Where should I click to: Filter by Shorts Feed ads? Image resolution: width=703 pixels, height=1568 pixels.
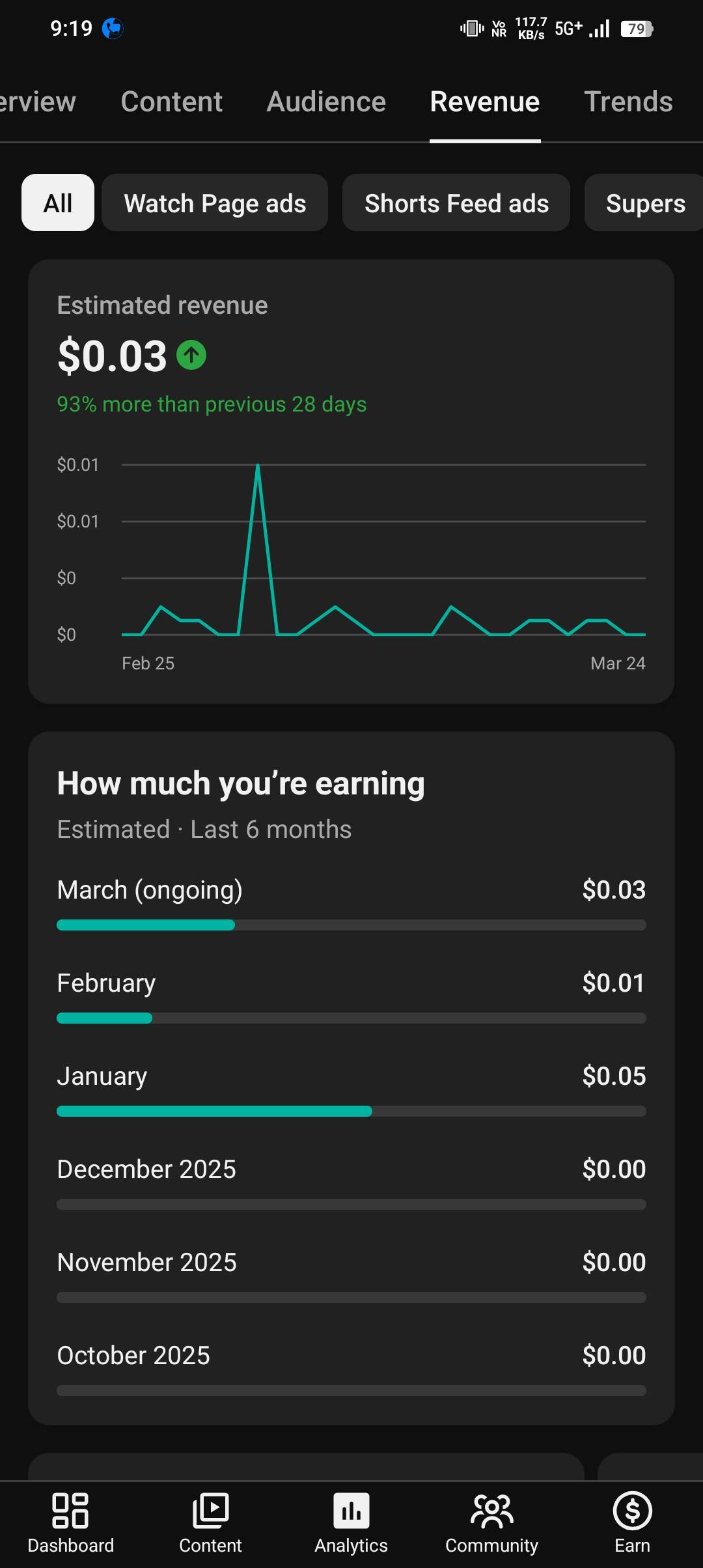pos(456,203)
